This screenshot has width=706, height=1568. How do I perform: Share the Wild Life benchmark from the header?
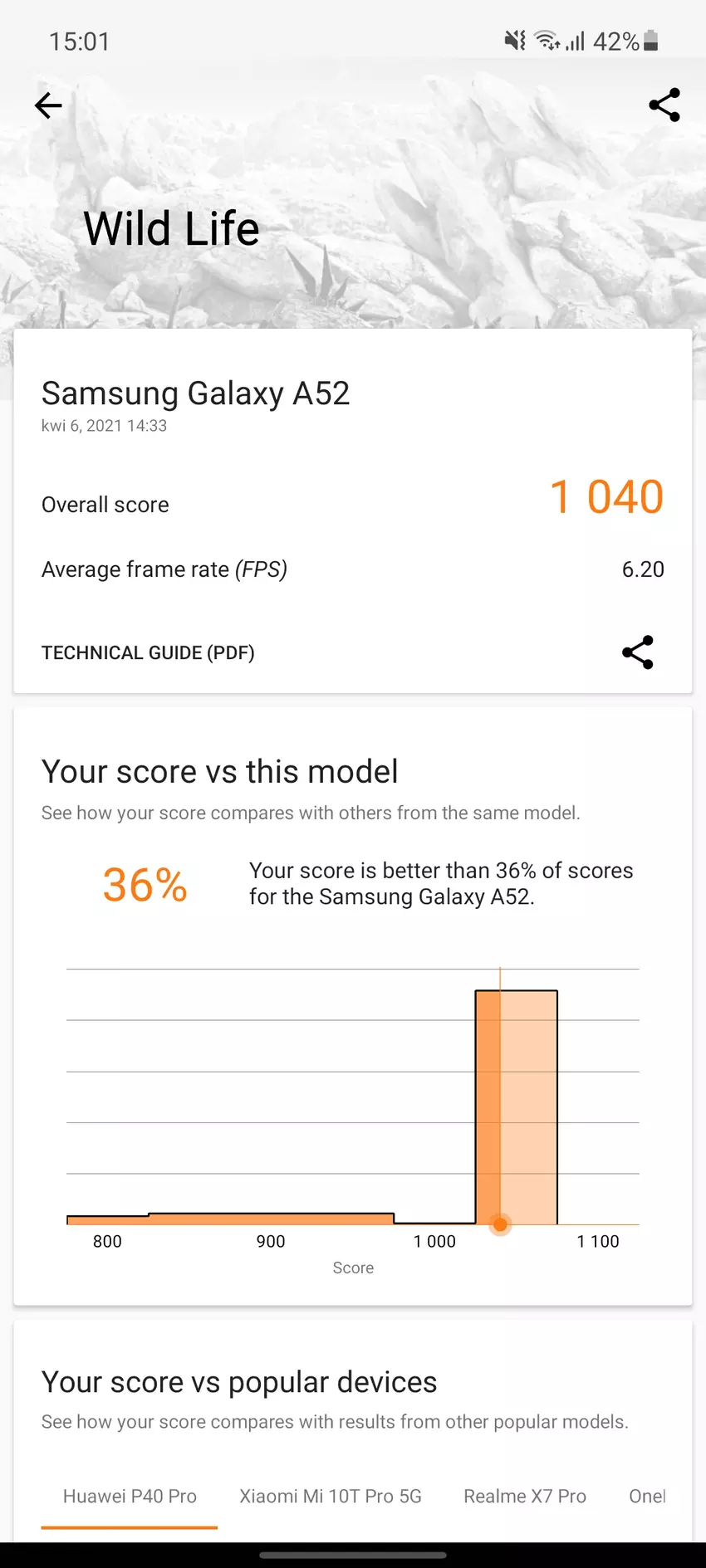pos(664,105)
